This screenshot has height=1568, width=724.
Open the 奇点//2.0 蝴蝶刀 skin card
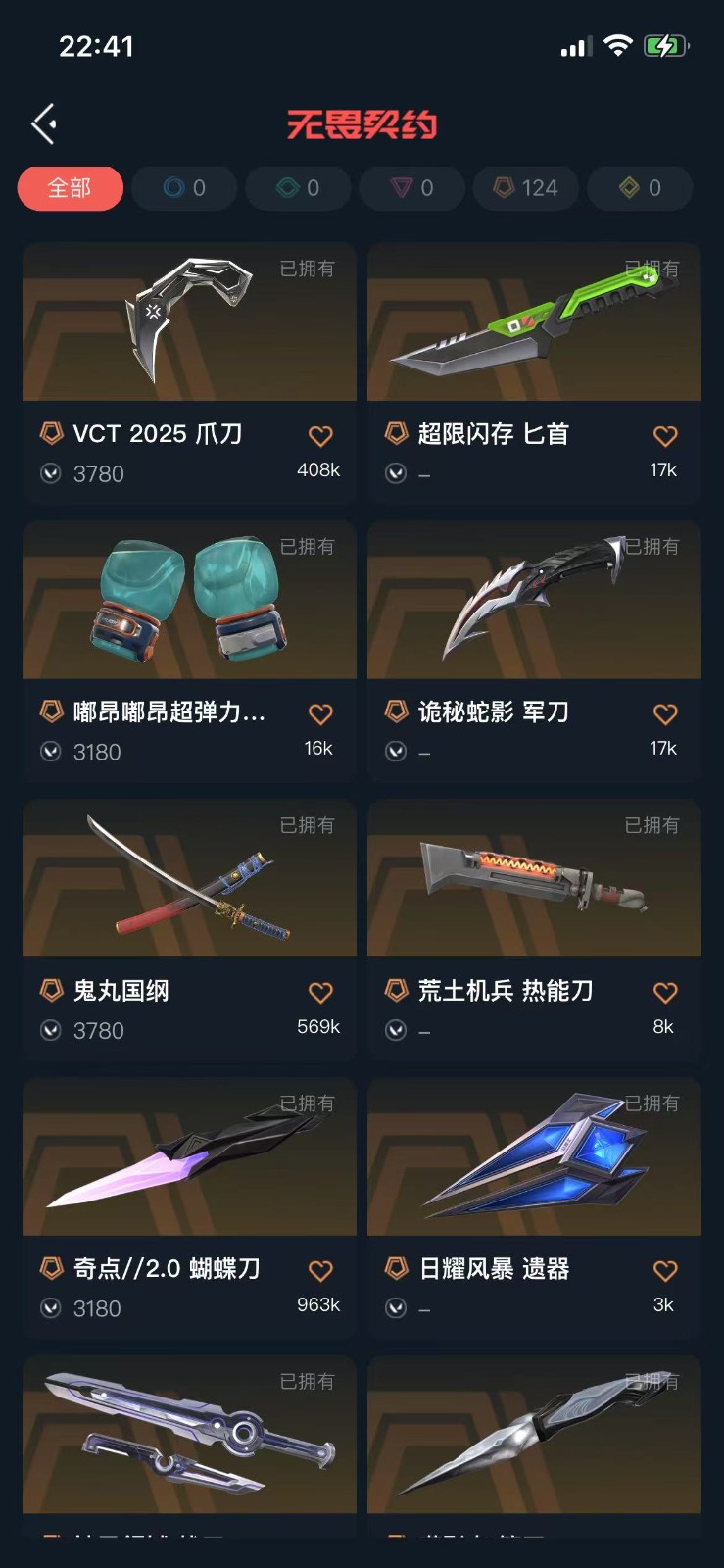click(x=189, y=1158)
